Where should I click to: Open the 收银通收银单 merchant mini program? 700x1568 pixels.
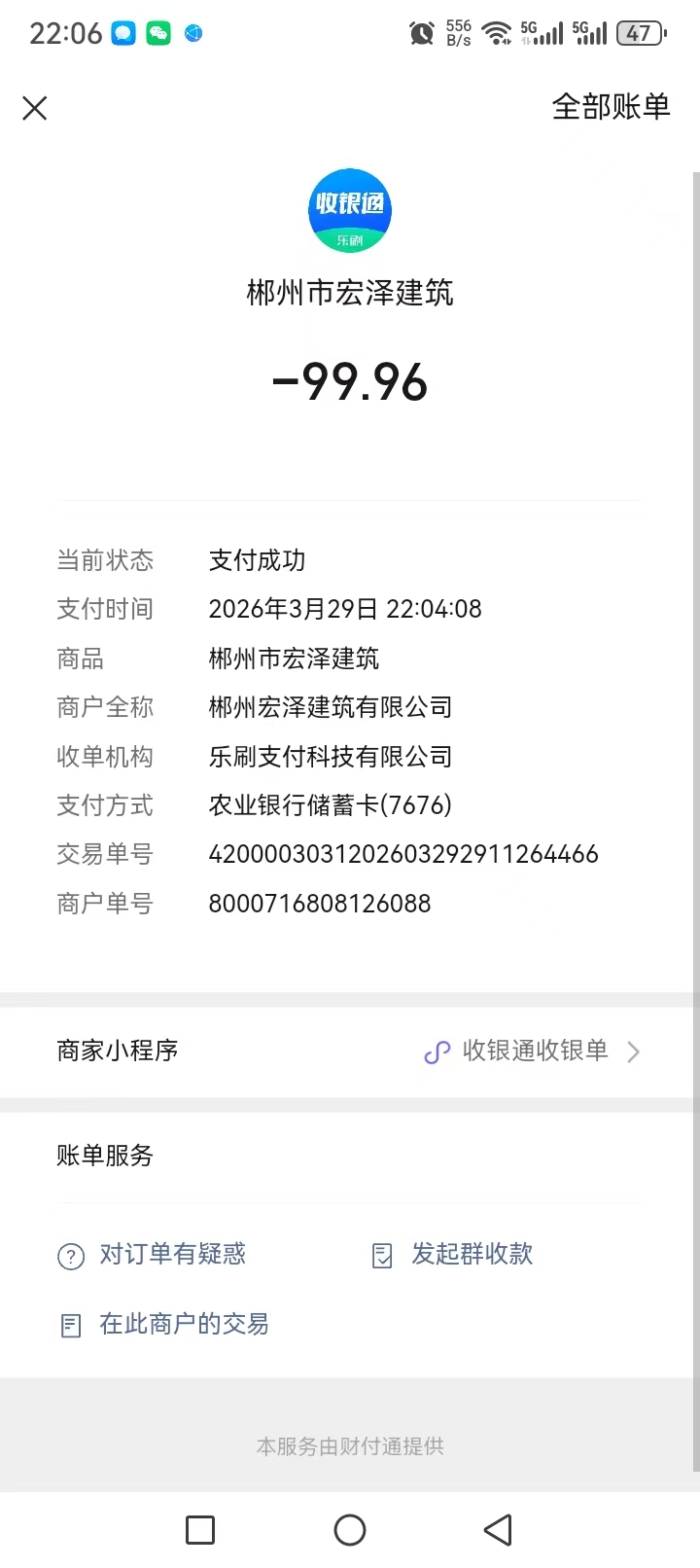click(533, 1051)
